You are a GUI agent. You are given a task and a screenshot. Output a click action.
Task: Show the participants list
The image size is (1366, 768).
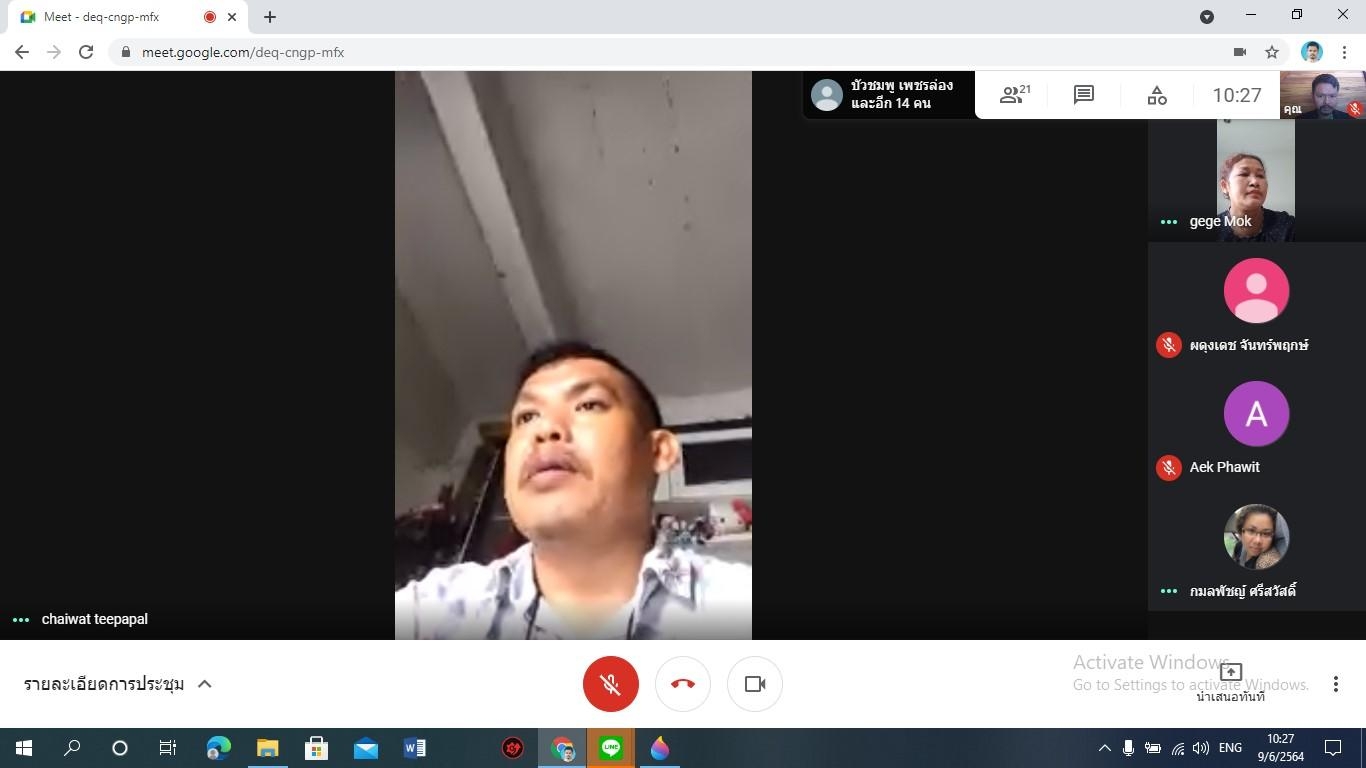coord(1014,95)
